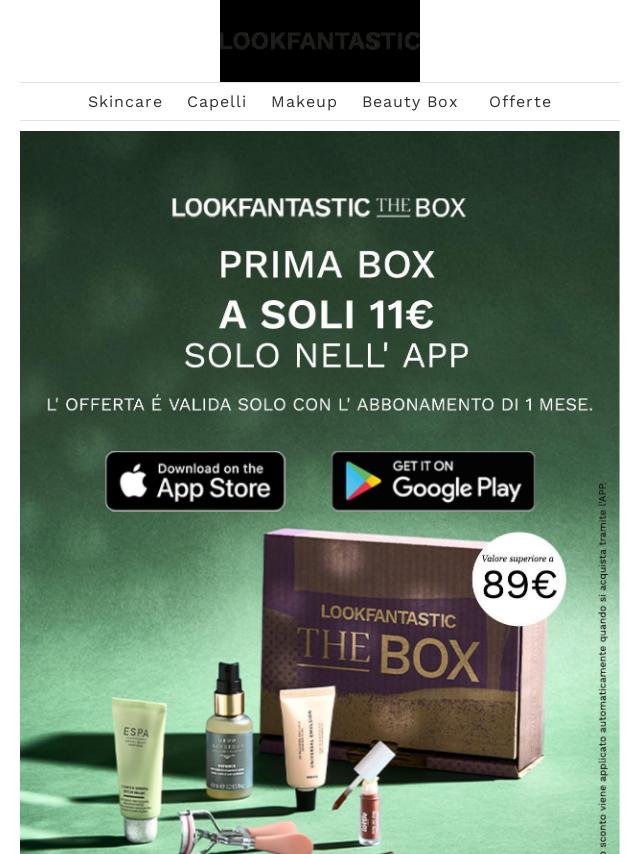This screenshot has width=640, height=854.
Task: Open the Beauty Box link
Action: coord(410,102)
